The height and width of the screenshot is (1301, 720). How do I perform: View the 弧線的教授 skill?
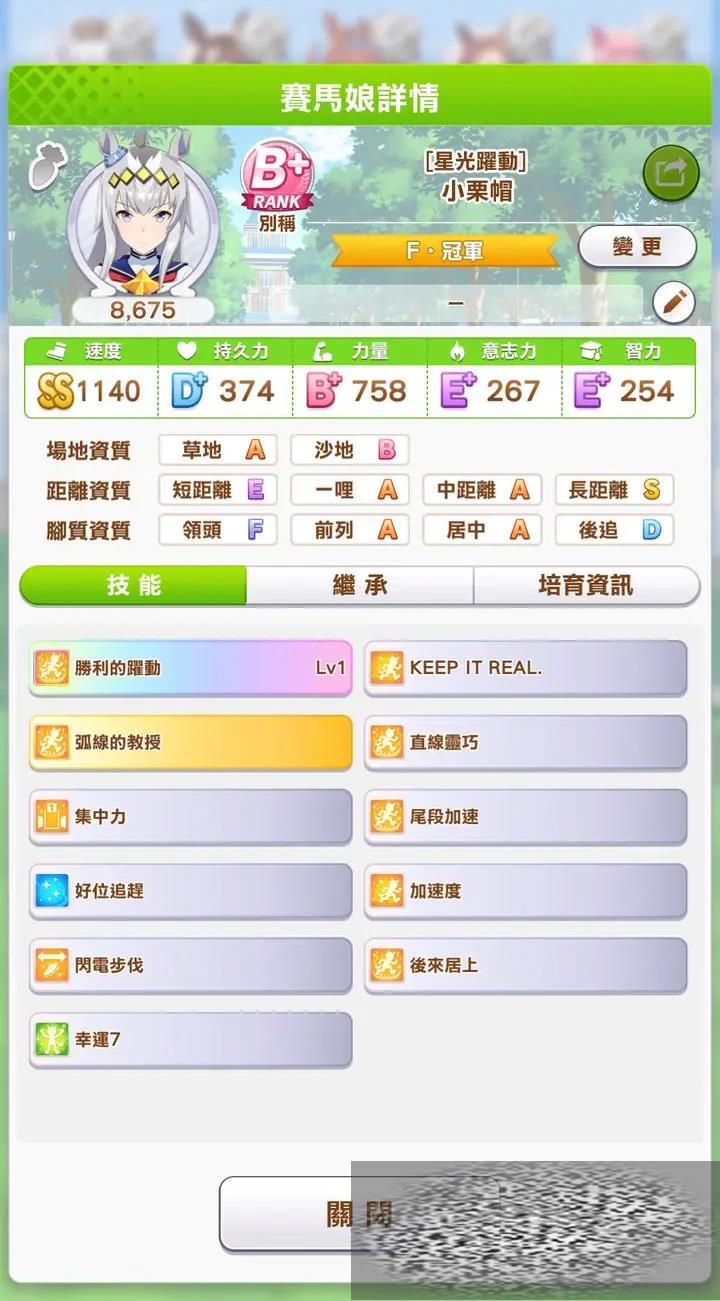[x=190, y=742]
